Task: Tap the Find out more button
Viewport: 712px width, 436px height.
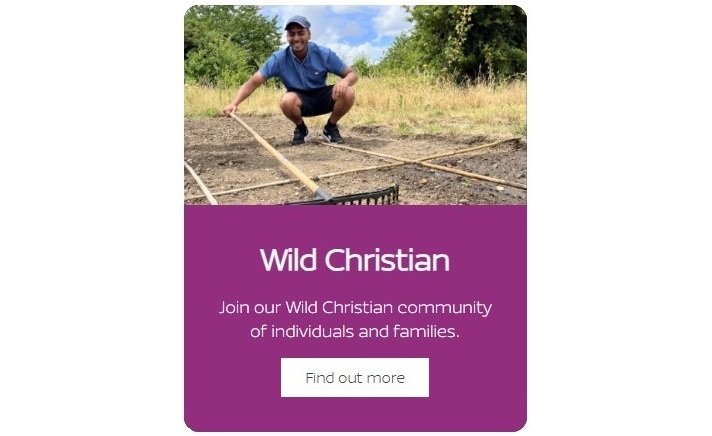Action: (355, 378)
